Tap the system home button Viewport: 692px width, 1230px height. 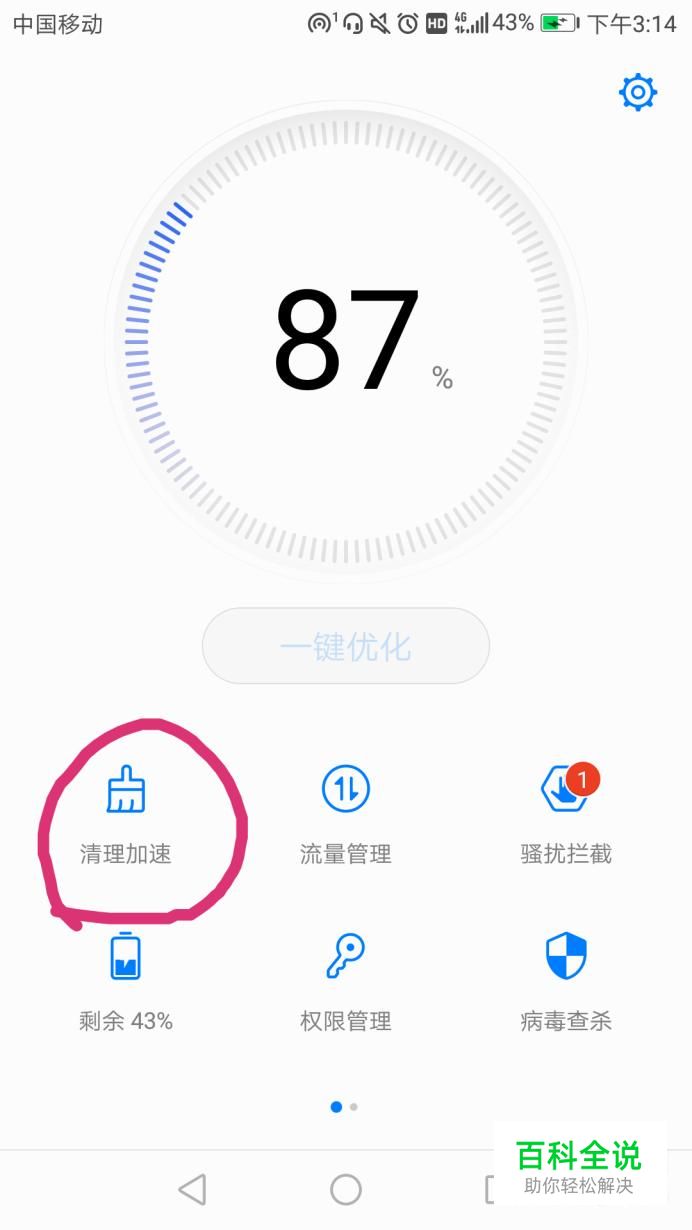346,1189
